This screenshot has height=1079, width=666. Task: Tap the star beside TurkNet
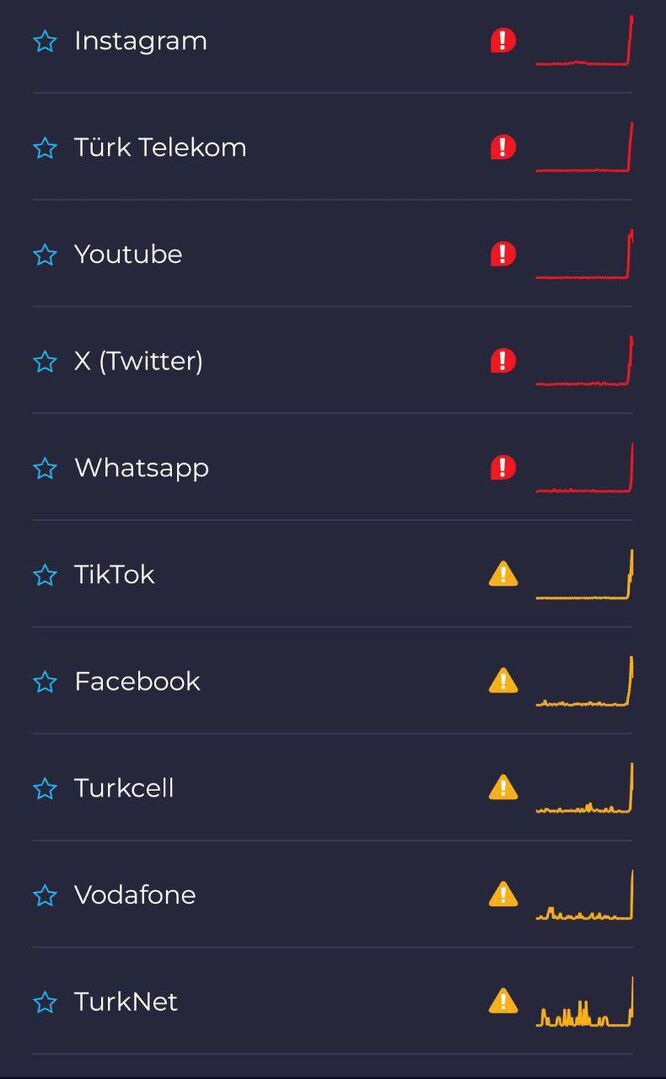point(45,1002)
